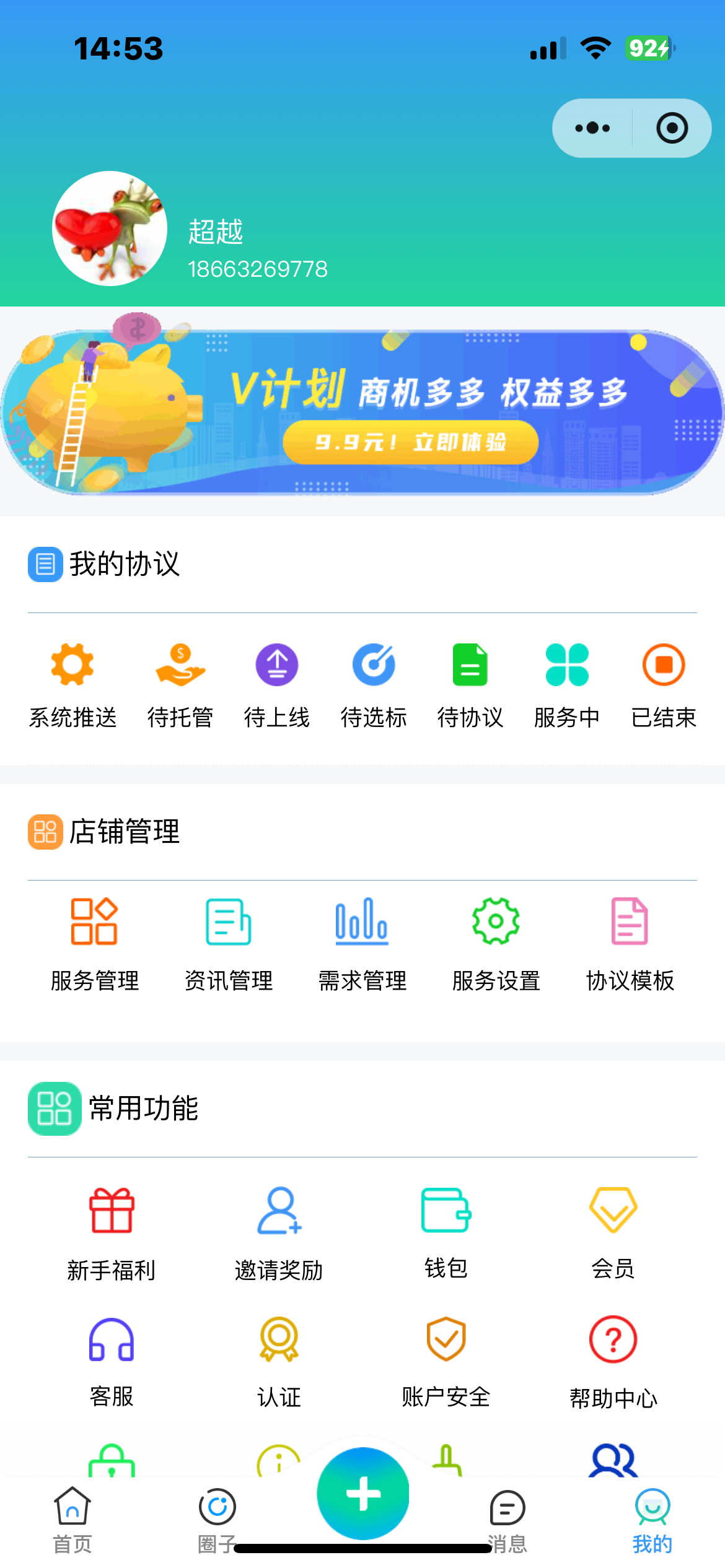Open the mini program more-options menu
The image size is (725, 1568).
pos(592,128)
